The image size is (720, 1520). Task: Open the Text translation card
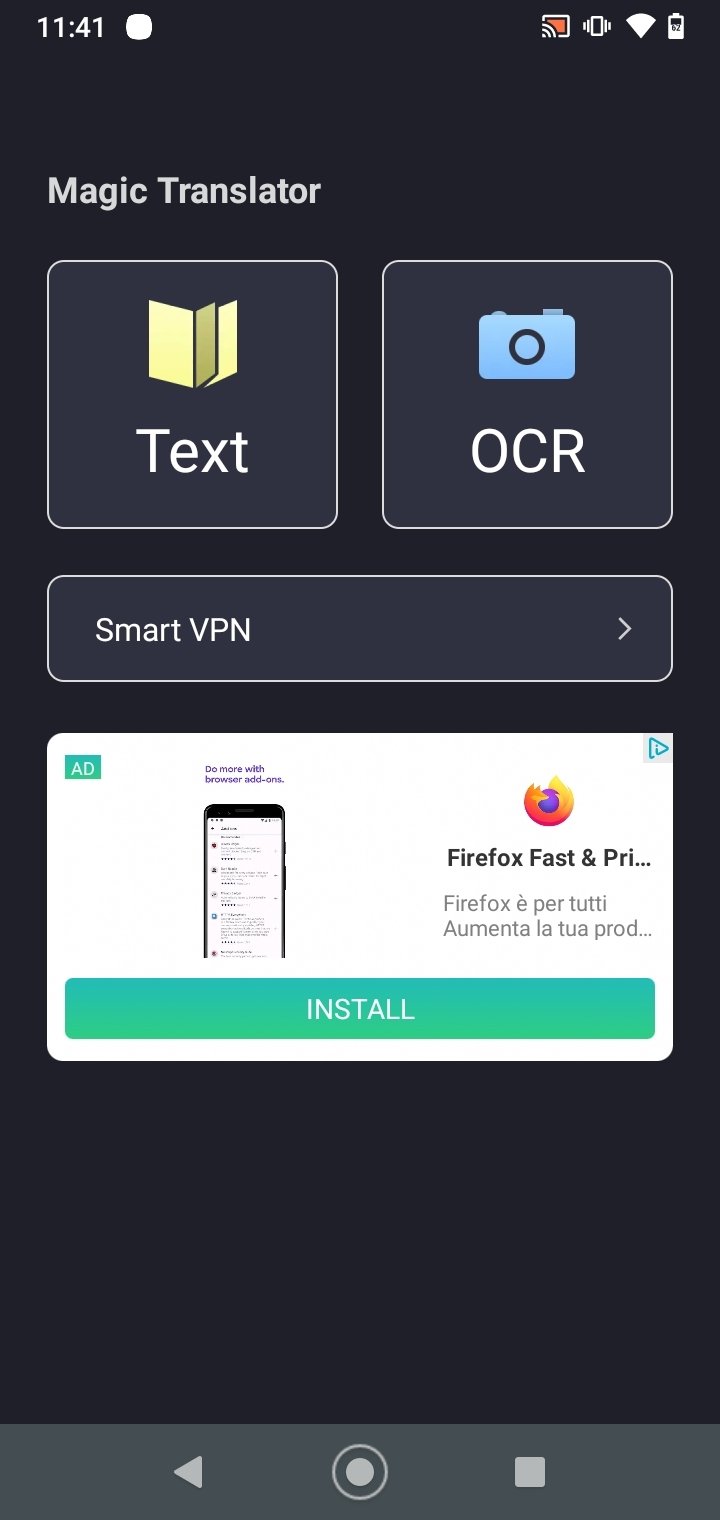(x=192, y=394)
